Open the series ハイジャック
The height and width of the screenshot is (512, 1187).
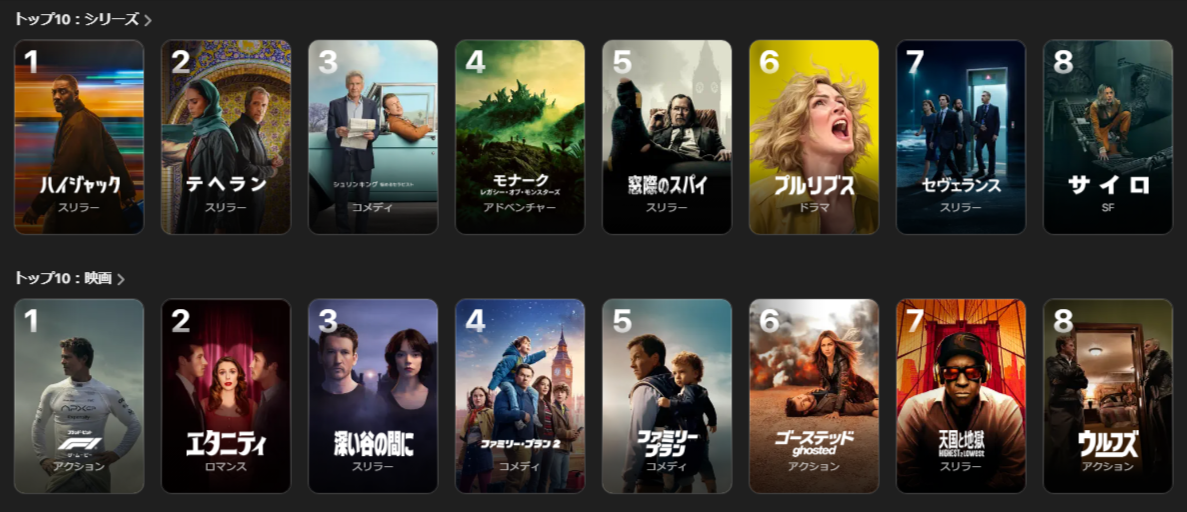tap(79, 137)
